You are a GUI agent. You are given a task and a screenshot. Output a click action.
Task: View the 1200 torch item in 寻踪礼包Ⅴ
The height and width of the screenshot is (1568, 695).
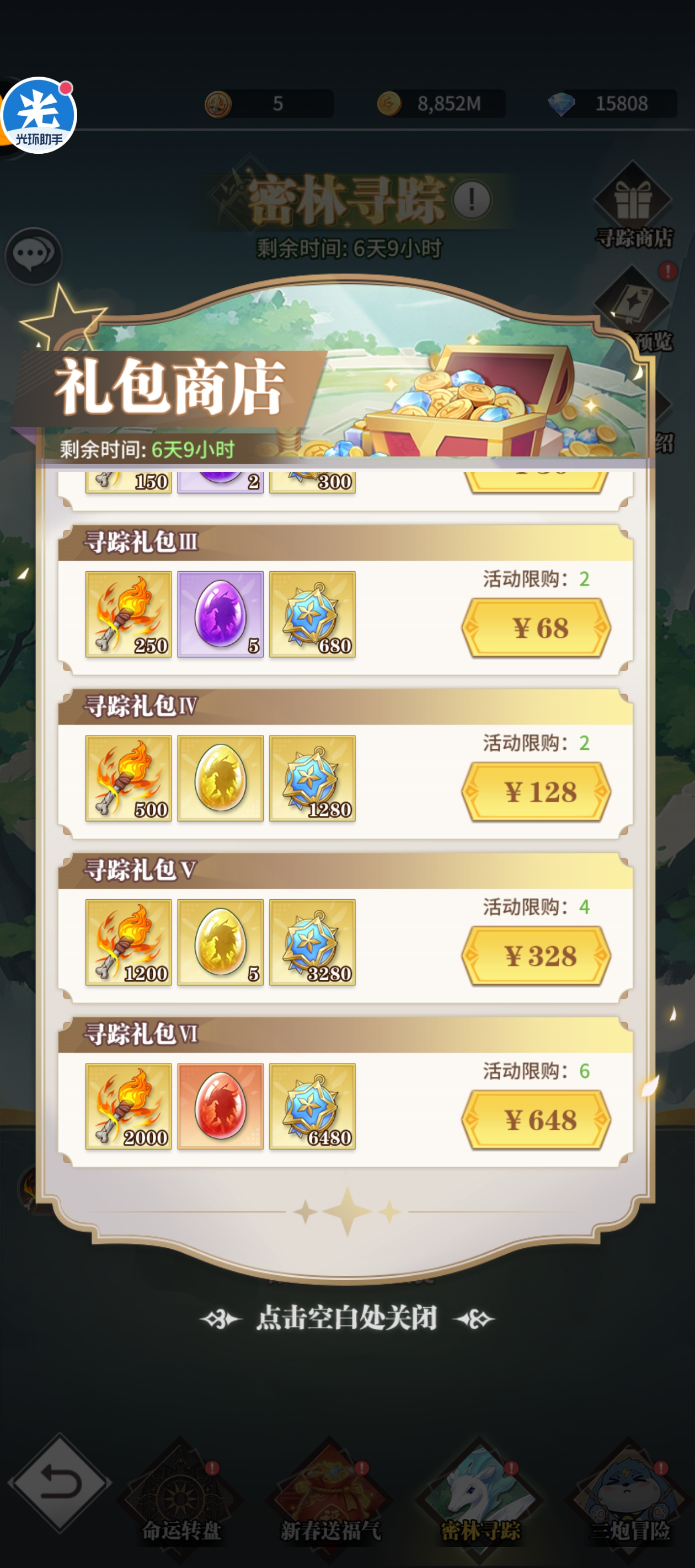(x=128, y=942)
